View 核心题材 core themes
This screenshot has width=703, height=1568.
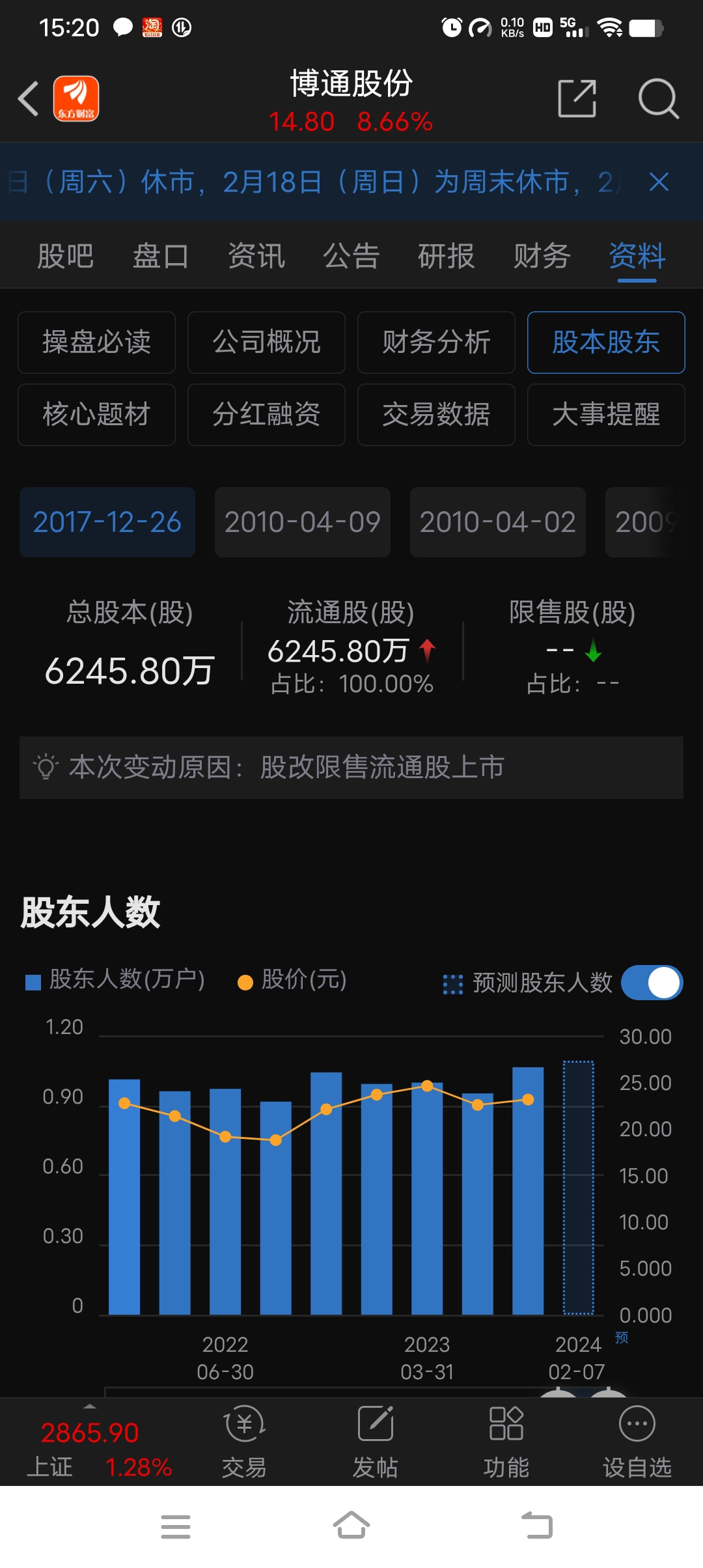[96, 415]
